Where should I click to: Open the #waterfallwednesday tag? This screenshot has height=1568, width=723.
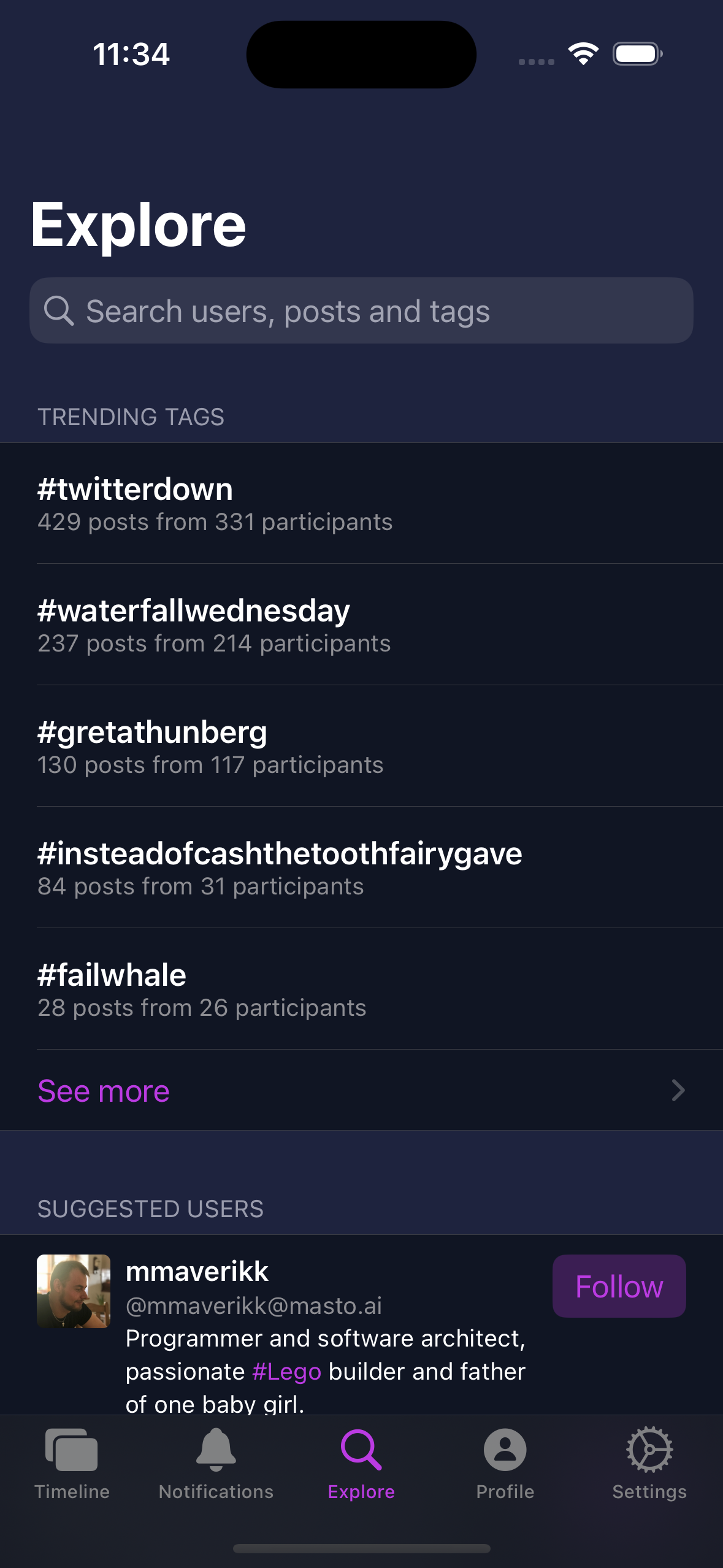pyautogui.click(x=361, y=625)
